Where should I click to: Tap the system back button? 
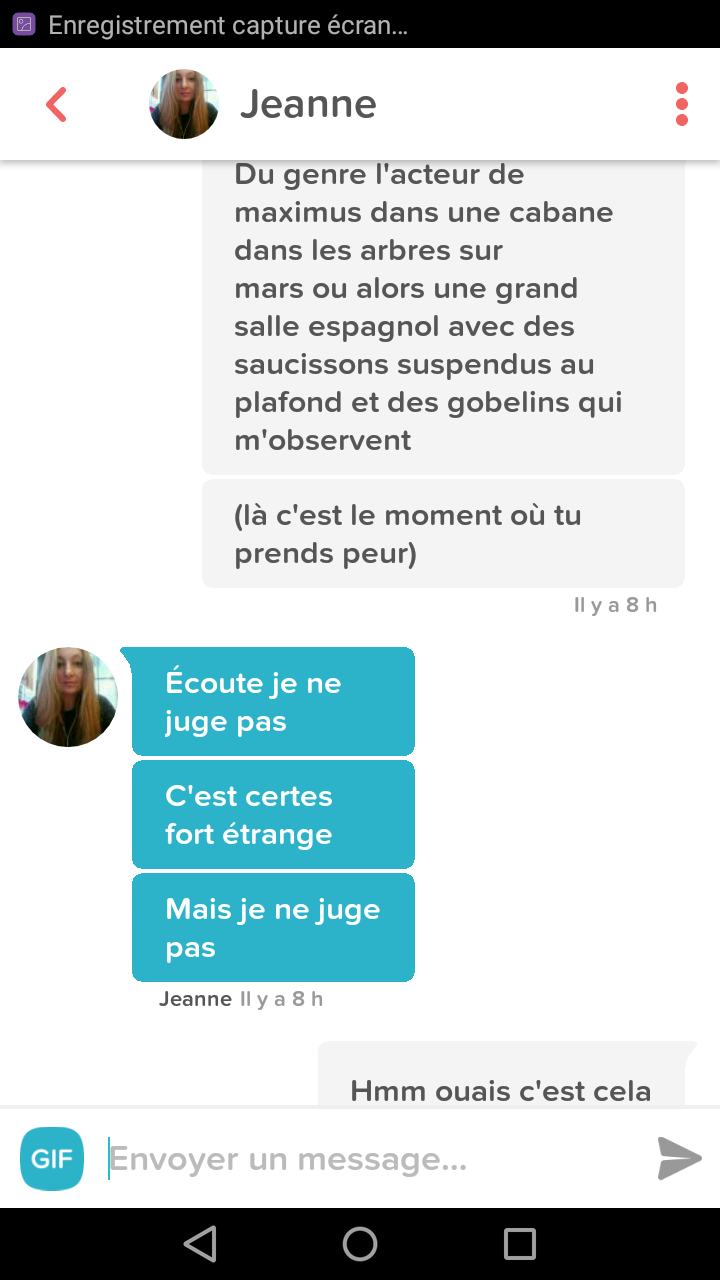point(200,1244)
